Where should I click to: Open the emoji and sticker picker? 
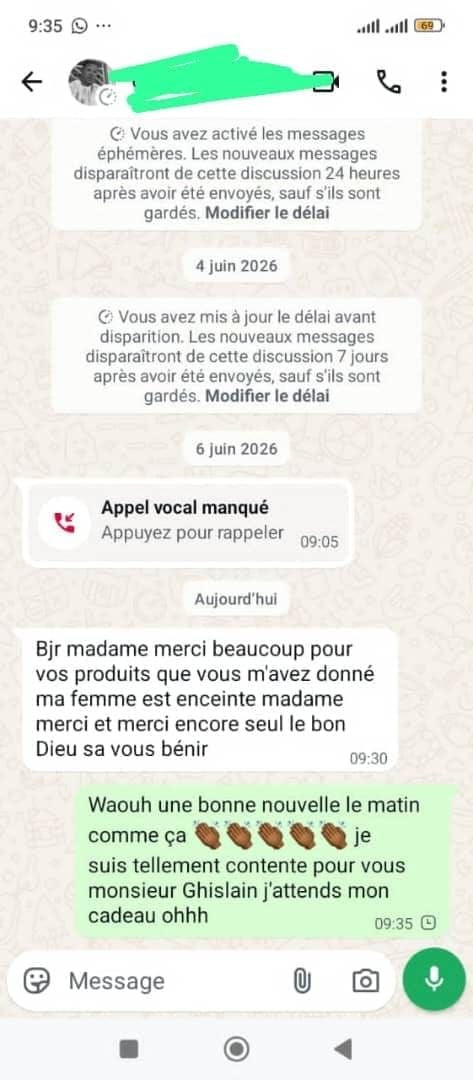(x=36, y=981)
